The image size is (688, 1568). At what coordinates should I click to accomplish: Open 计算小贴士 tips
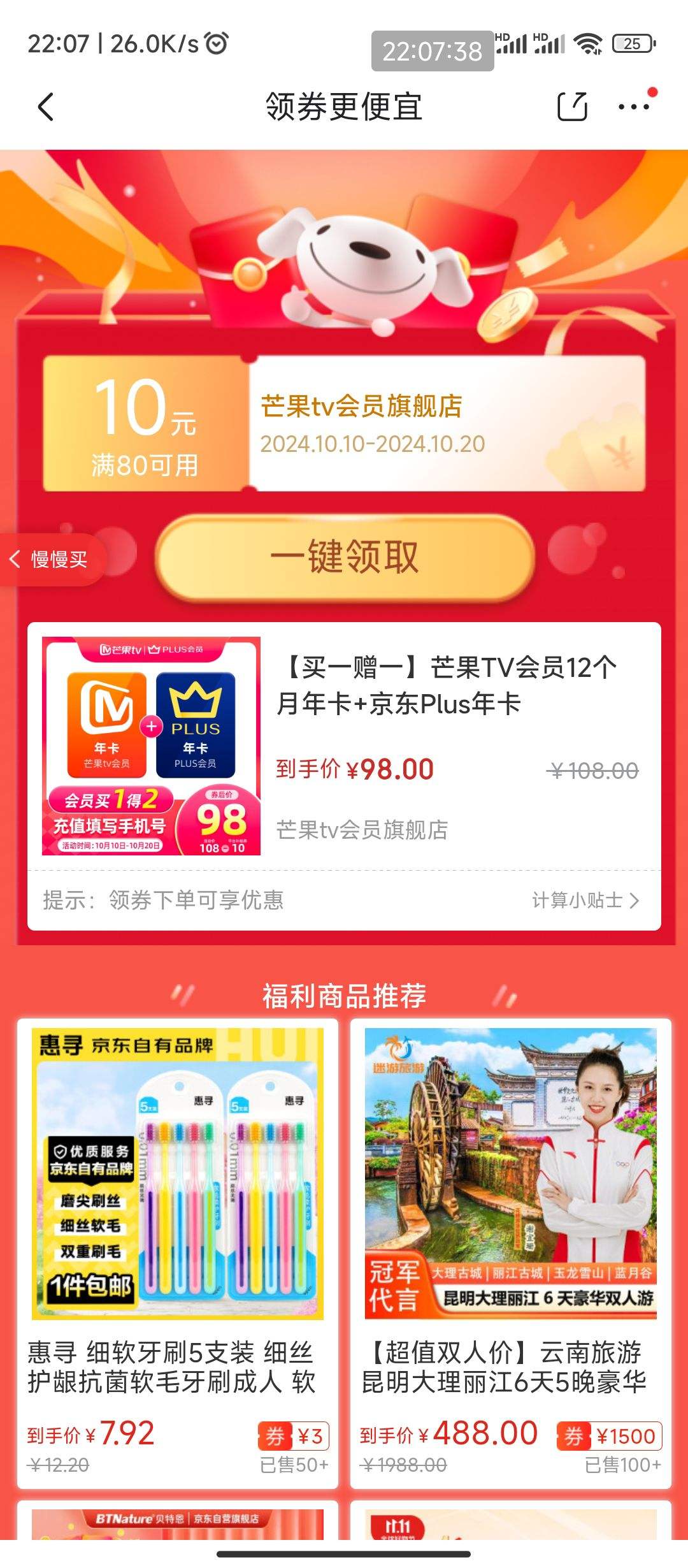coord(585,900)
